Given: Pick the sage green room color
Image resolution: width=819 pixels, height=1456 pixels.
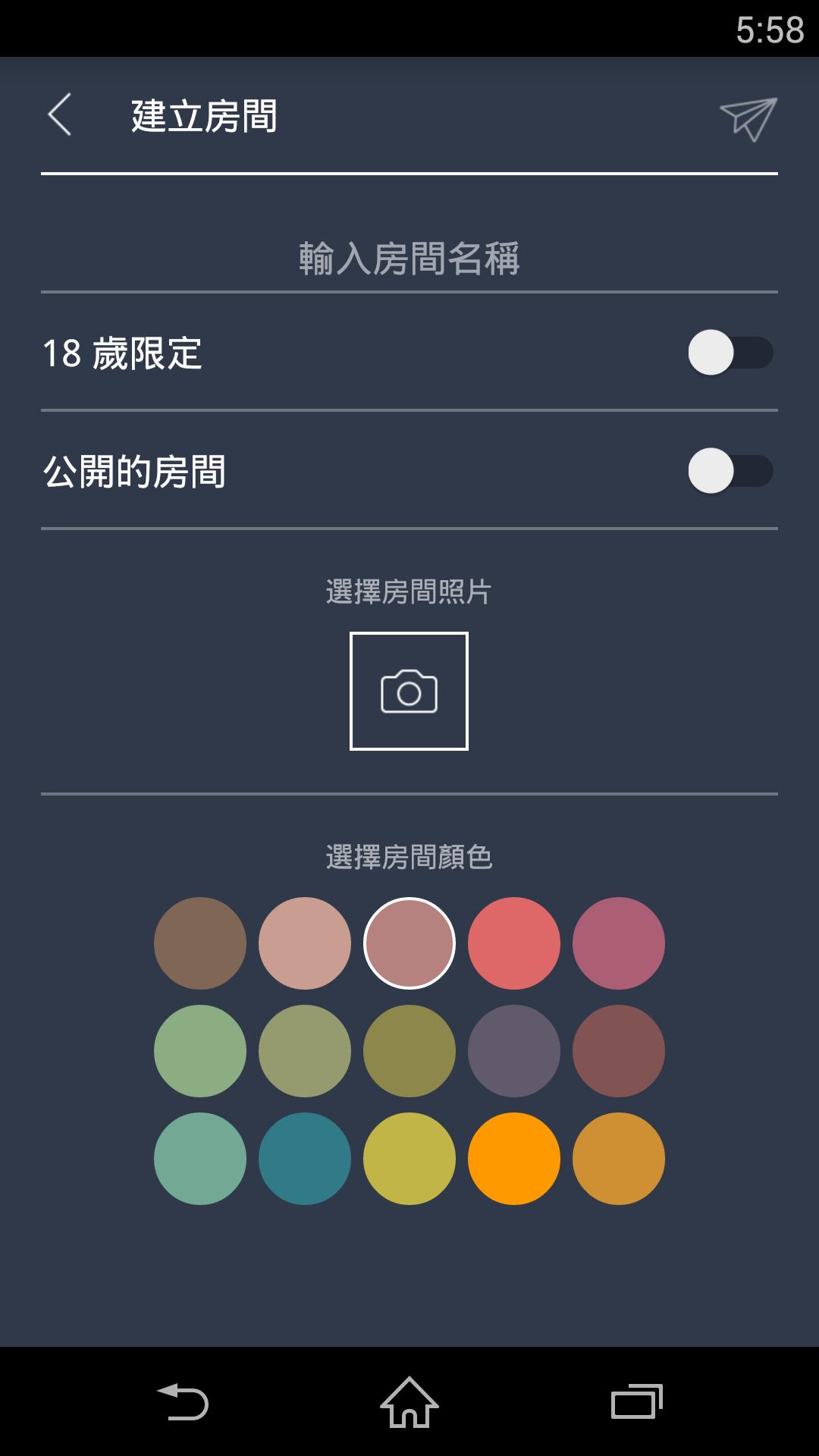Looking at the screenshot, I should point(305,1051).
